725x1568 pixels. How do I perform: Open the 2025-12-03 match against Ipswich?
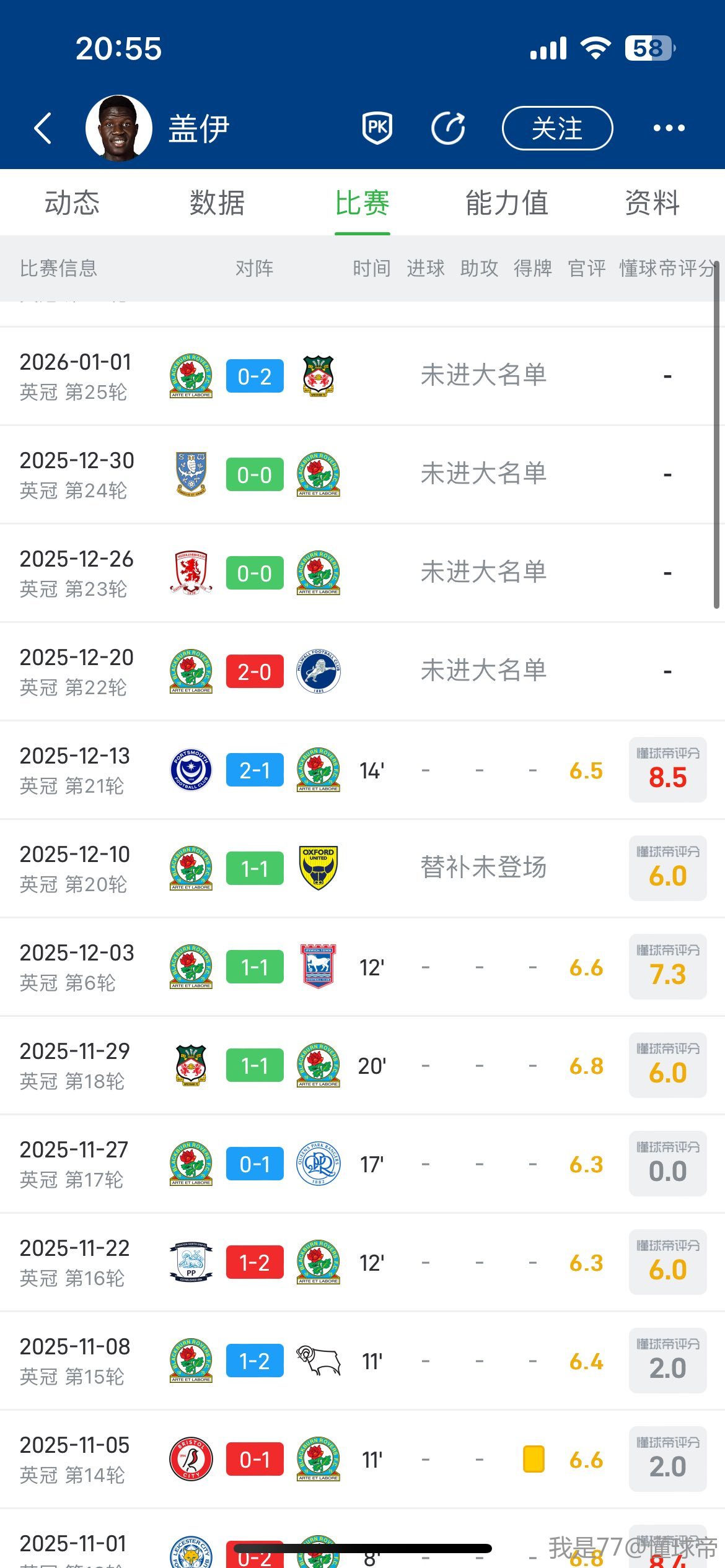[x=254, y=967]
